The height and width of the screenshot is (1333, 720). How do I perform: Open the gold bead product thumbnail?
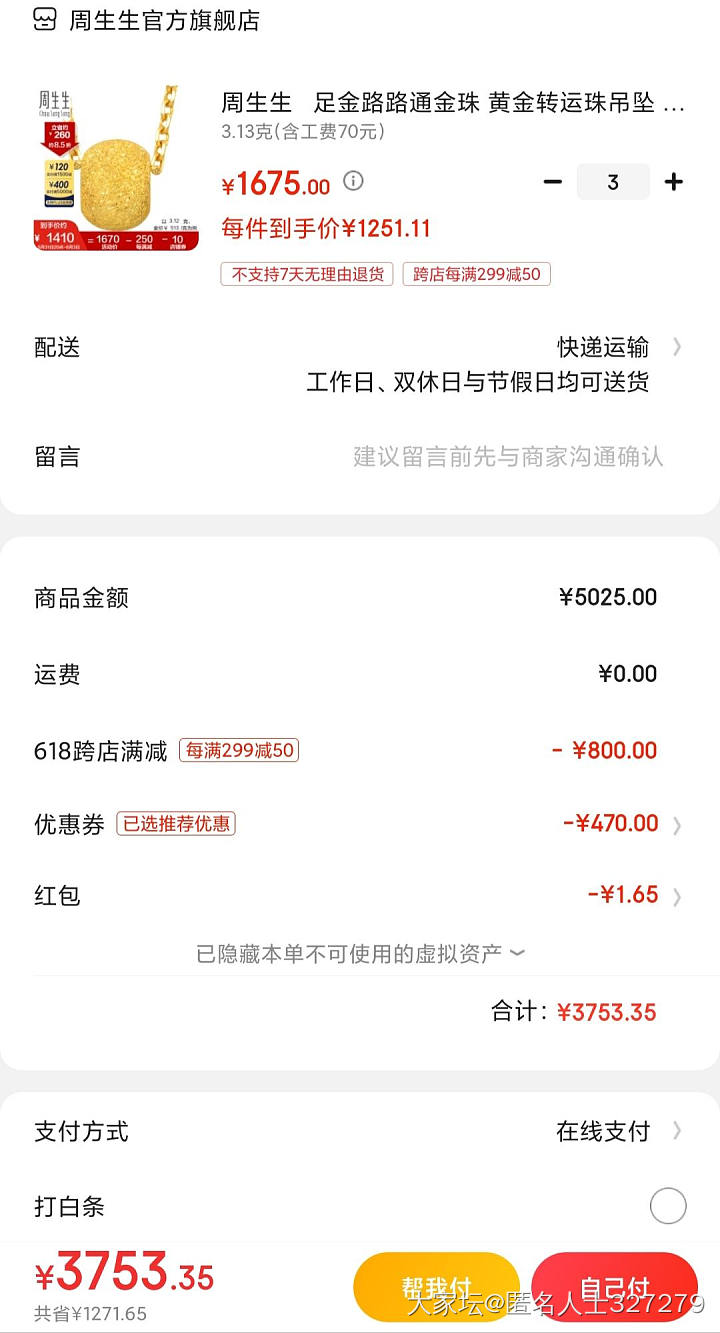tap(116, 168)
